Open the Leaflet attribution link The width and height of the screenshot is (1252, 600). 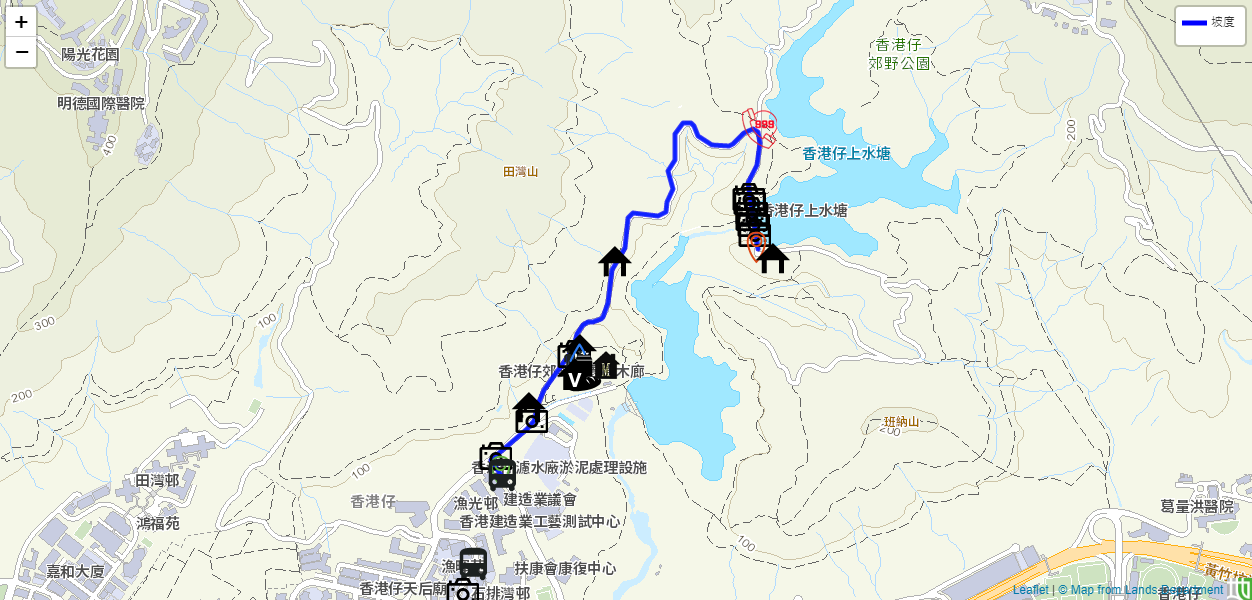1030,590
